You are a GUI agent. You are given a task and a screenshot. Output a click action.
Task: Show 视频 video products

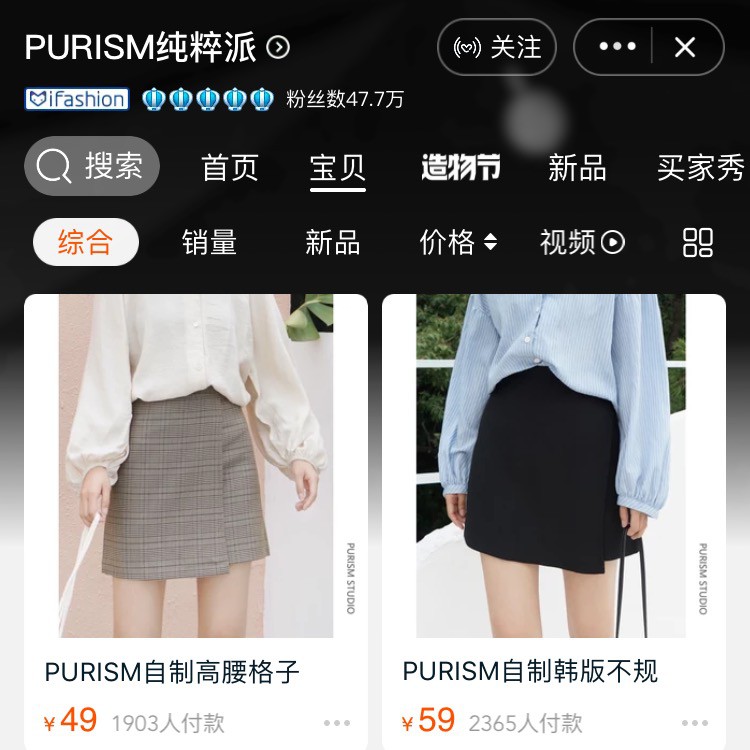click(x=582, y=242)
